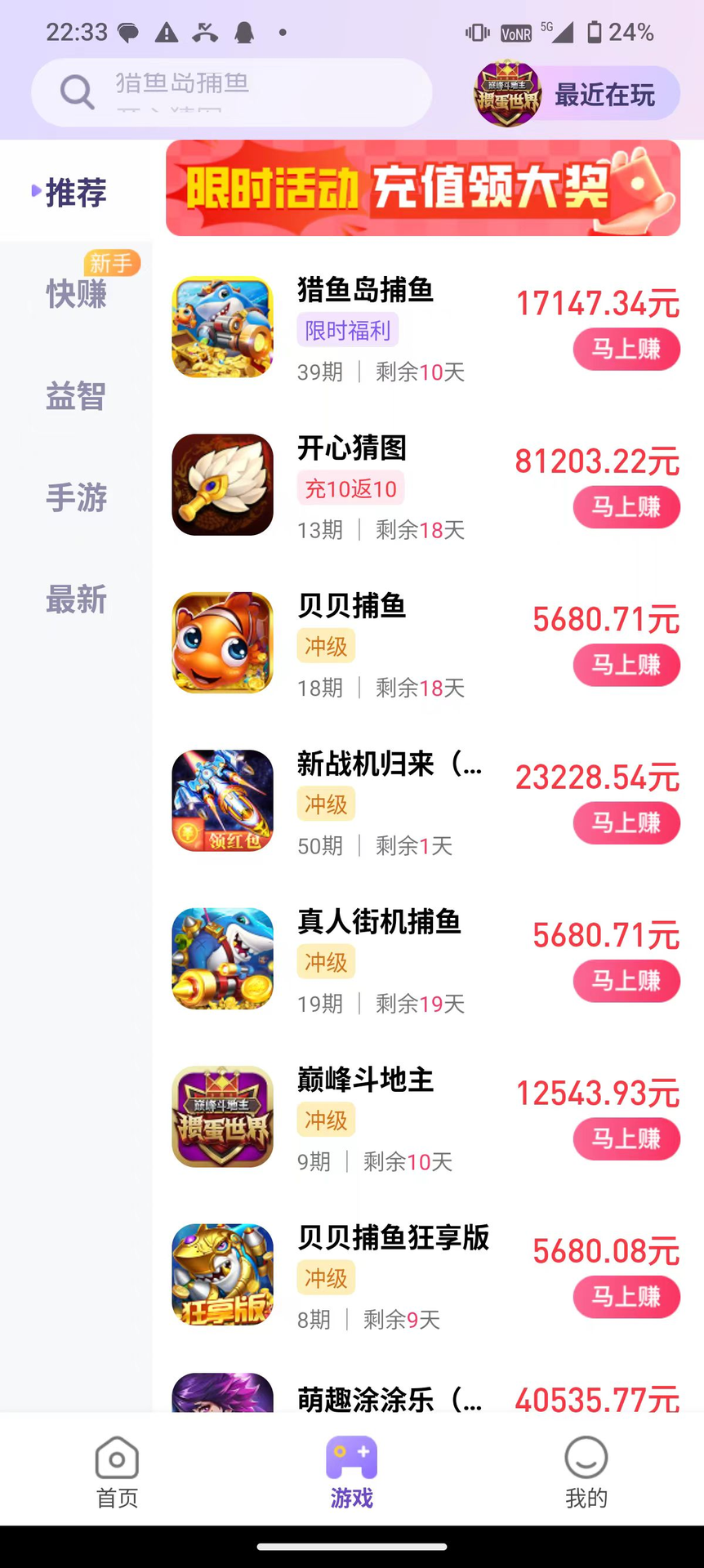
Task: Switch to the 益智 category
Action: tap(75, 396)
